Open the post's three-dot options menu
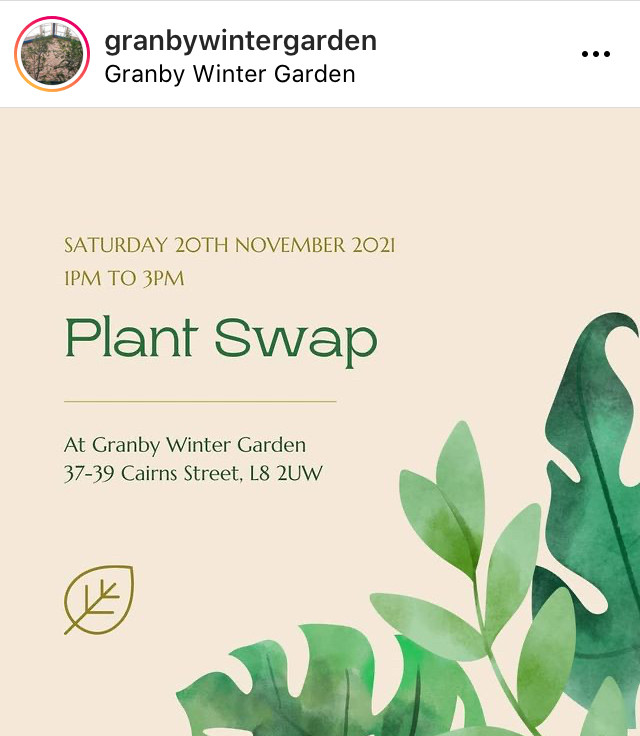This screenshot has height=736, width=640. [595, 54]
